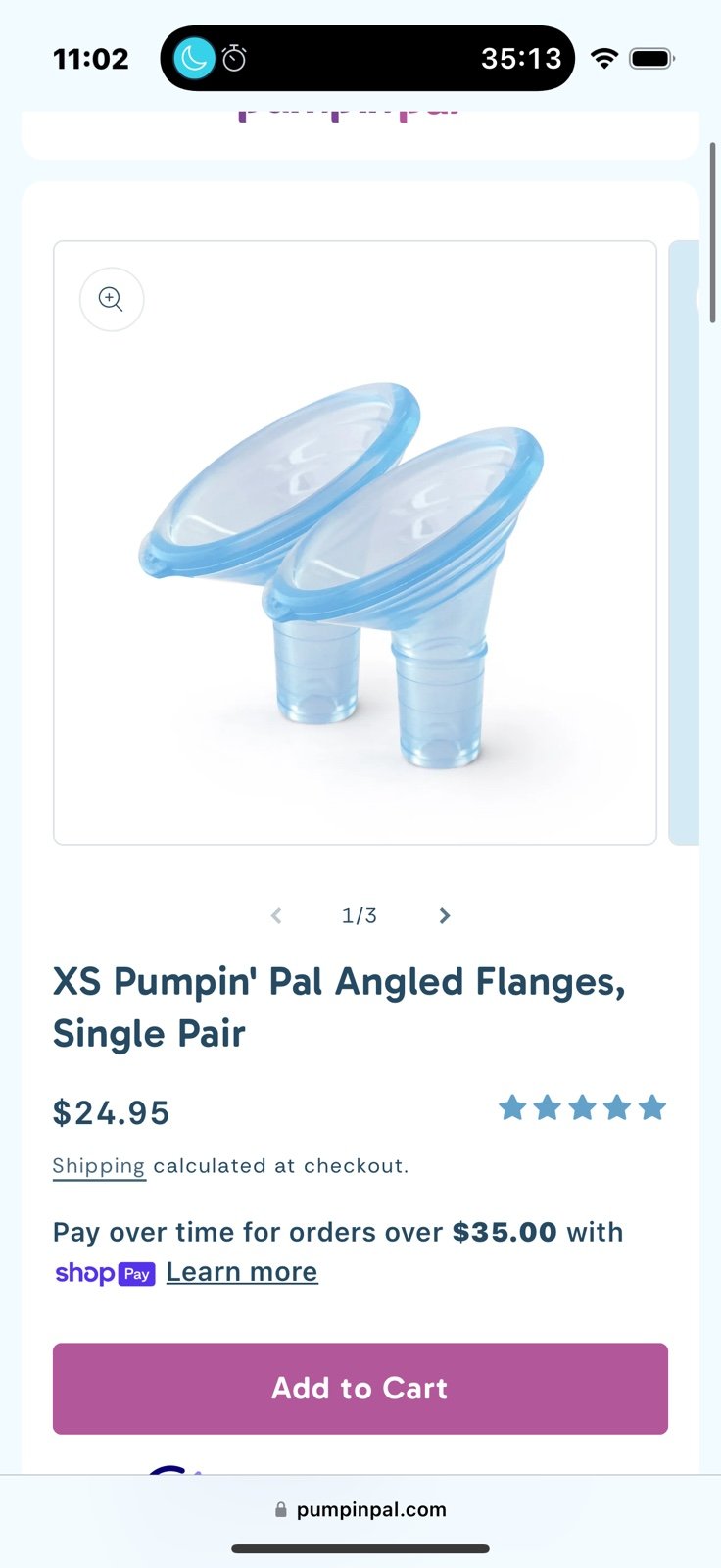Open Learn more about Shop Pay
721x1568 pixels.
(x=242, y=1272)
